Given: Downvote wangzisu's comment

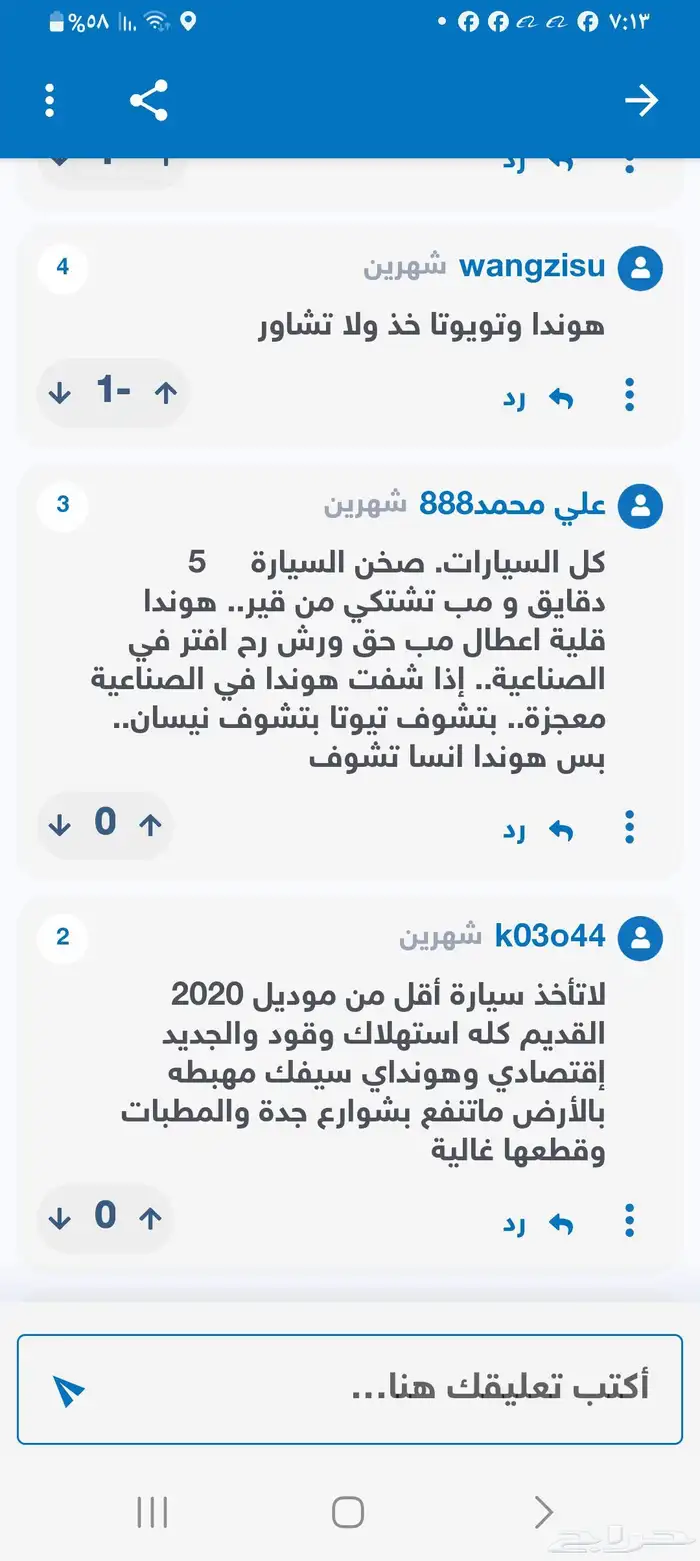Looking at the screenshot, I should click(60, 392).
